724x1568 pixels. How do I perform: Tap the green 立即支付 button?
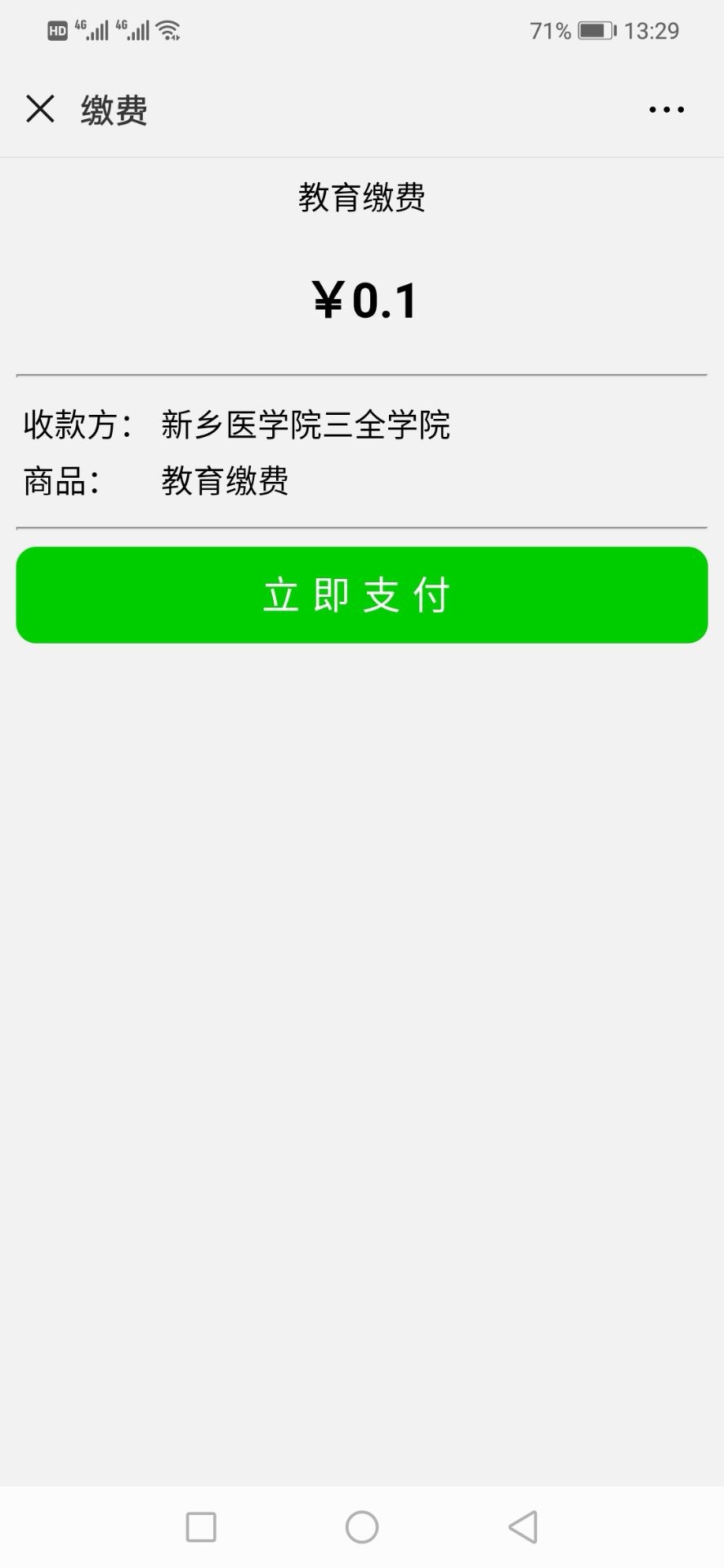(361, 595)
